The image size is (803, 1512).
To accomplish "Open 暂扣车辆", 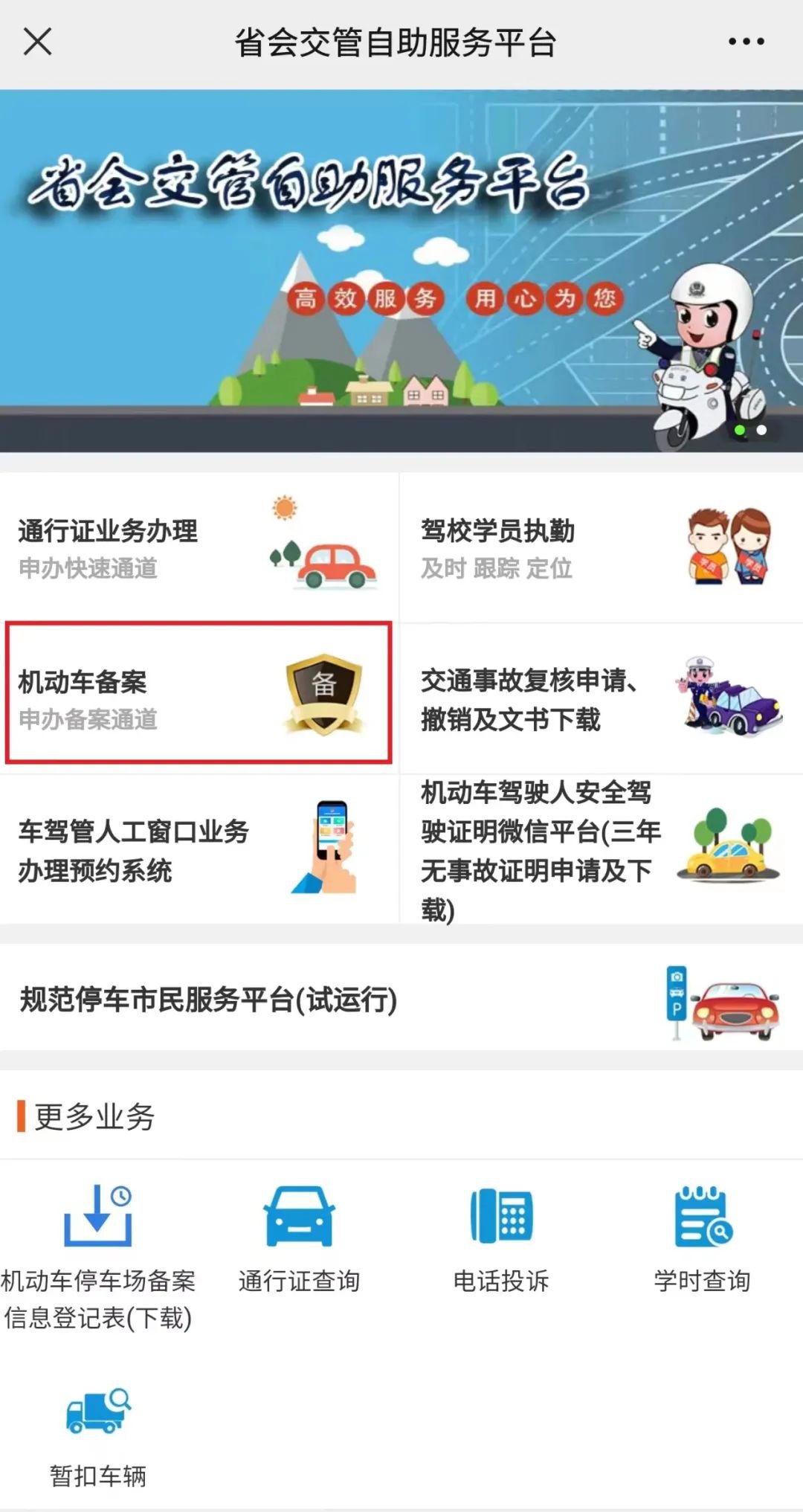I will coord(98,1435).
